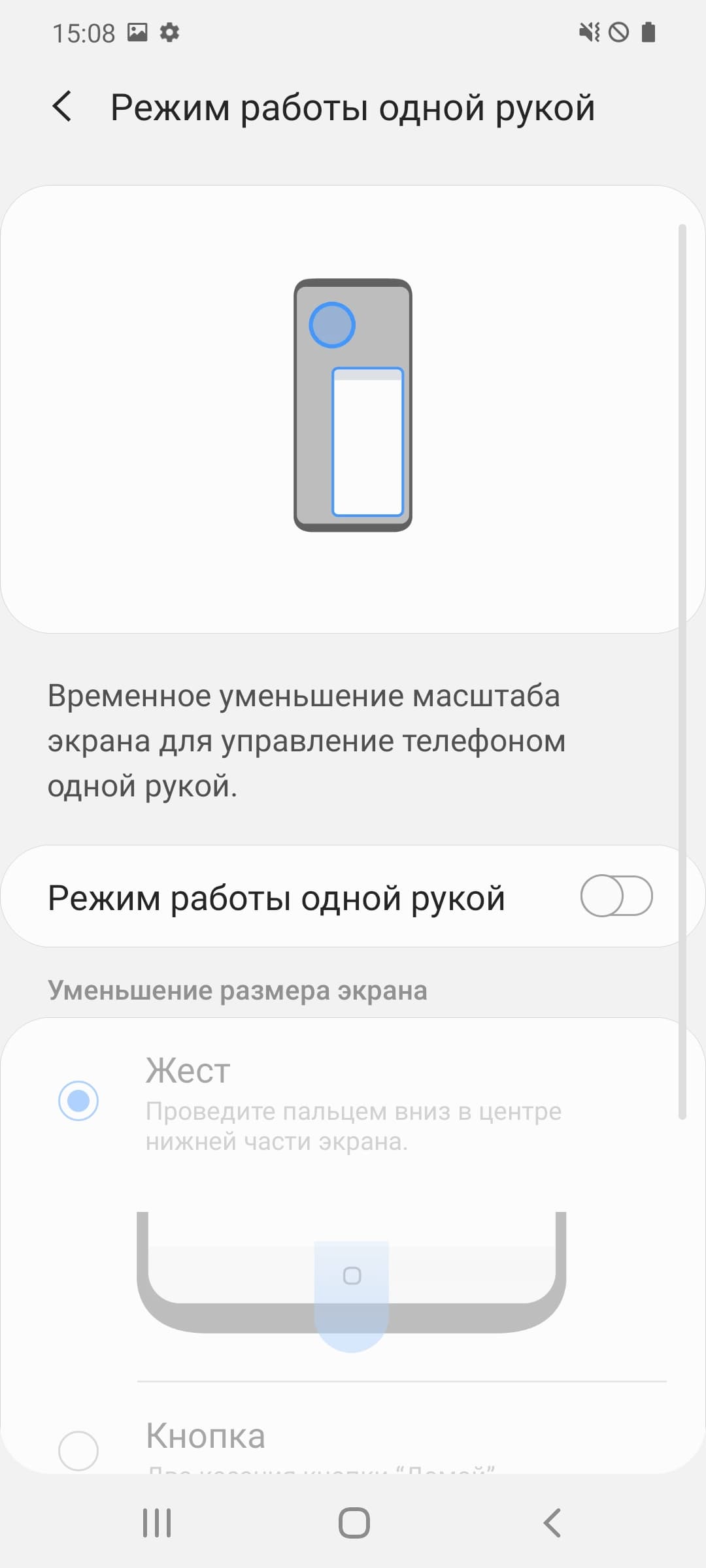Open recent apps from navigation bar
This screenshot has height=1568, width=706.
pyautogui.click(x=157, y=1523)
